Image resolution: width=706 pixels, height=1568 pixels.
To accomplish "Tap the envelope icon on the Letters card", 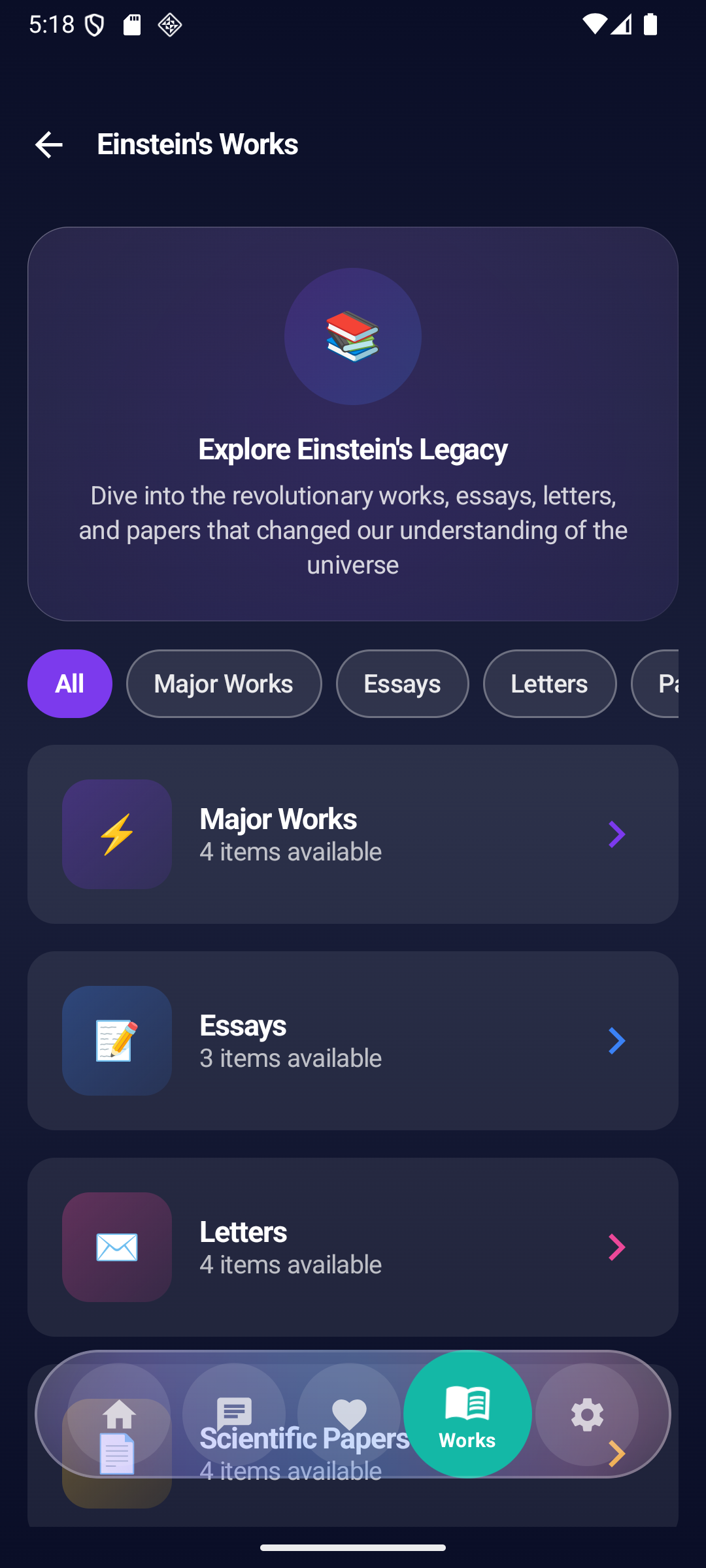I will [116, 1247].
